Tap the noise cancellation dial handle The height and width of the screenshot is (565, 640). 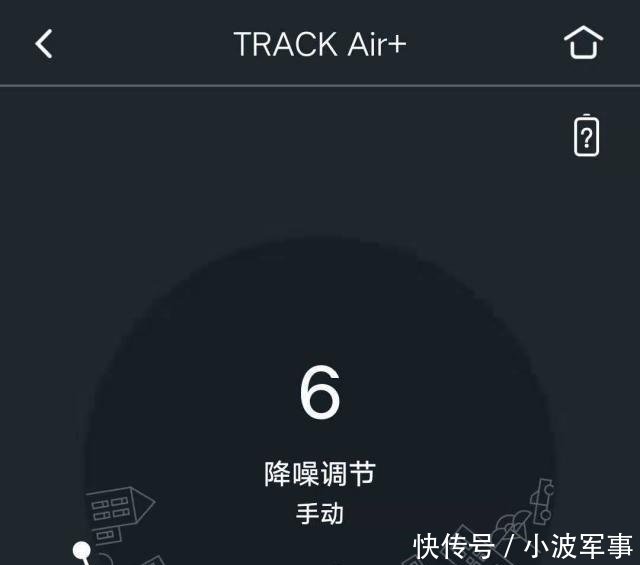82,549
